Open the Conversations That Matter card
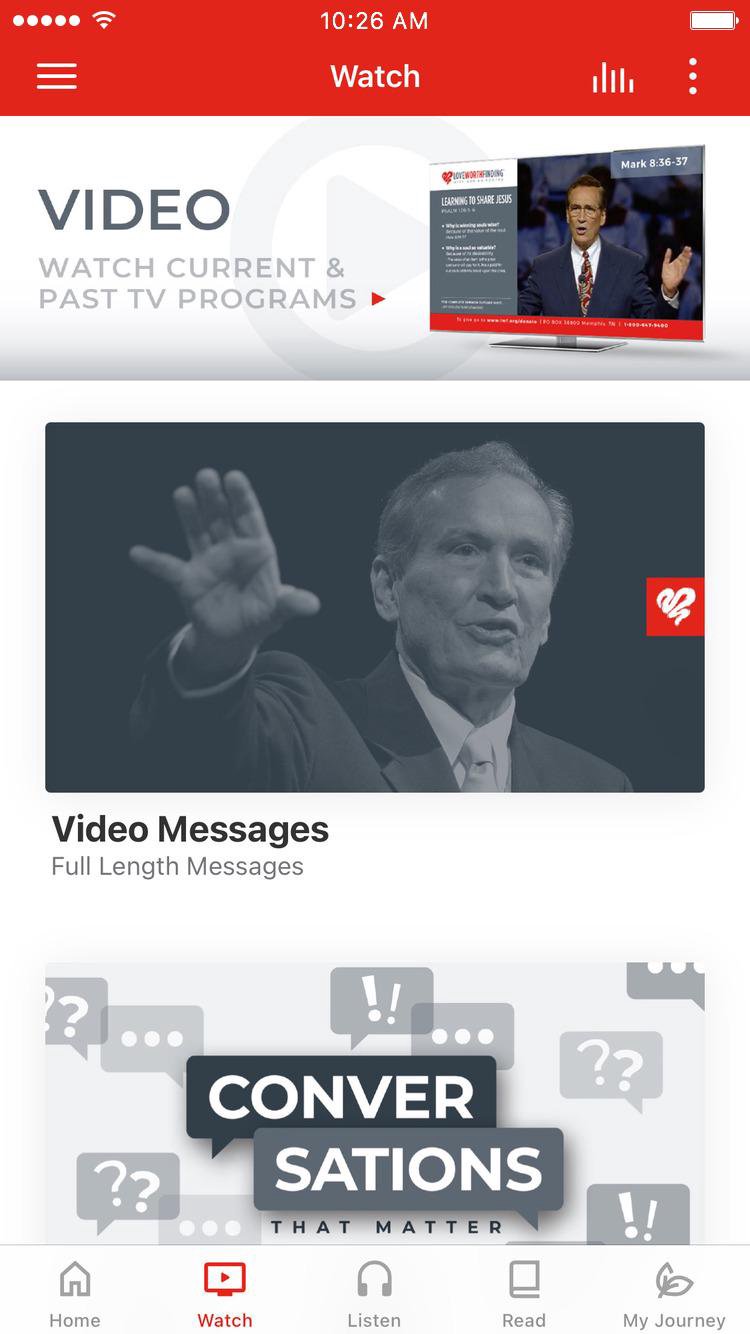 [x=374, y=1100]
